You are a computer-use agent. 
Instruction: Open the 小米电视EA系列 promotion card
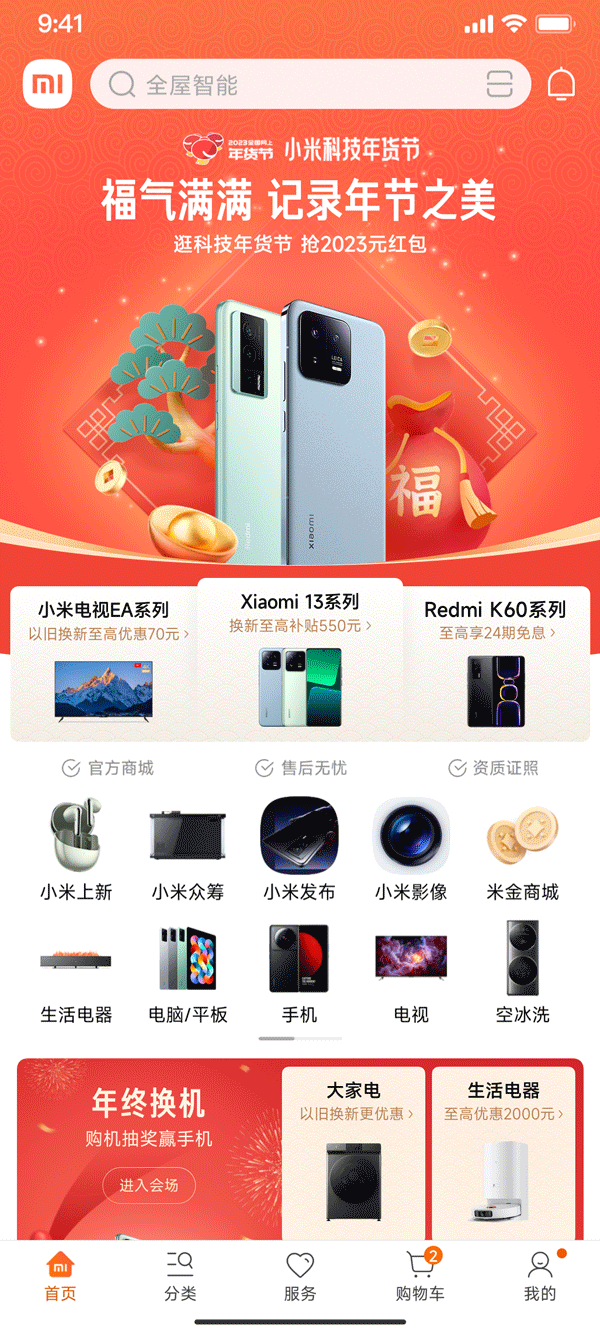[x=104, y=664]
